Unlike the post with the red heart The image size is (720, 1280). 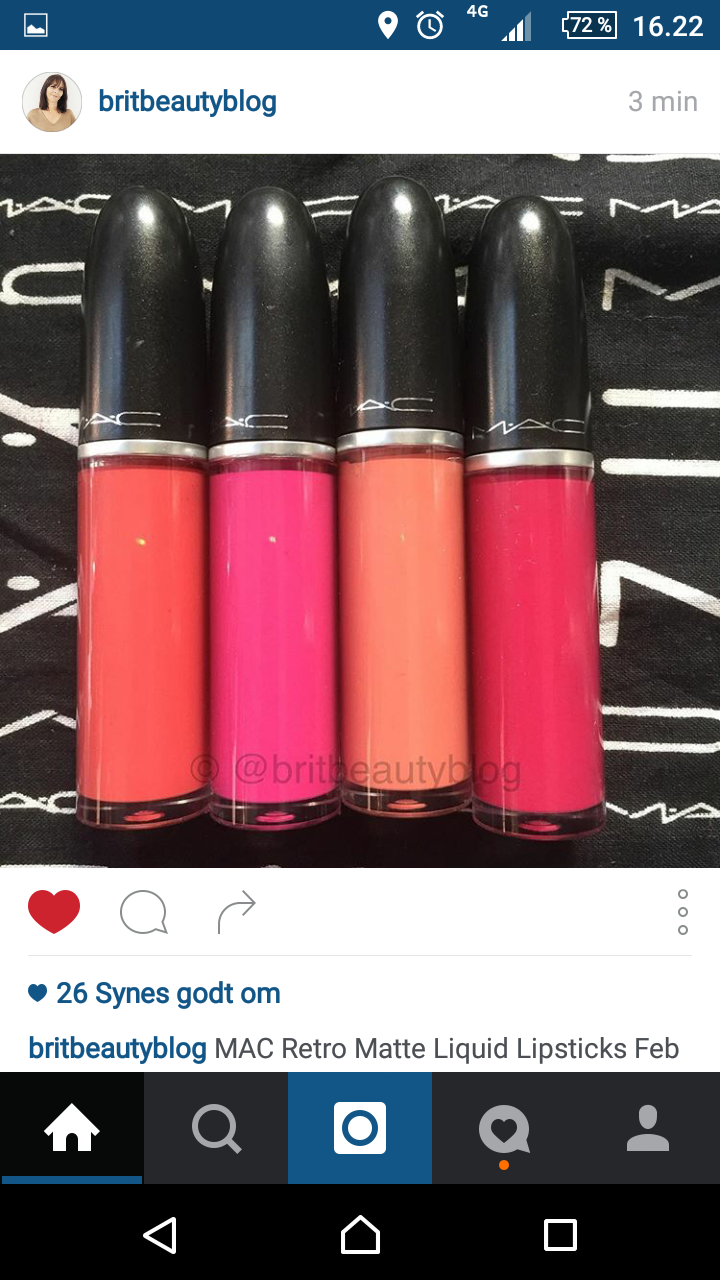pos(54,911)
